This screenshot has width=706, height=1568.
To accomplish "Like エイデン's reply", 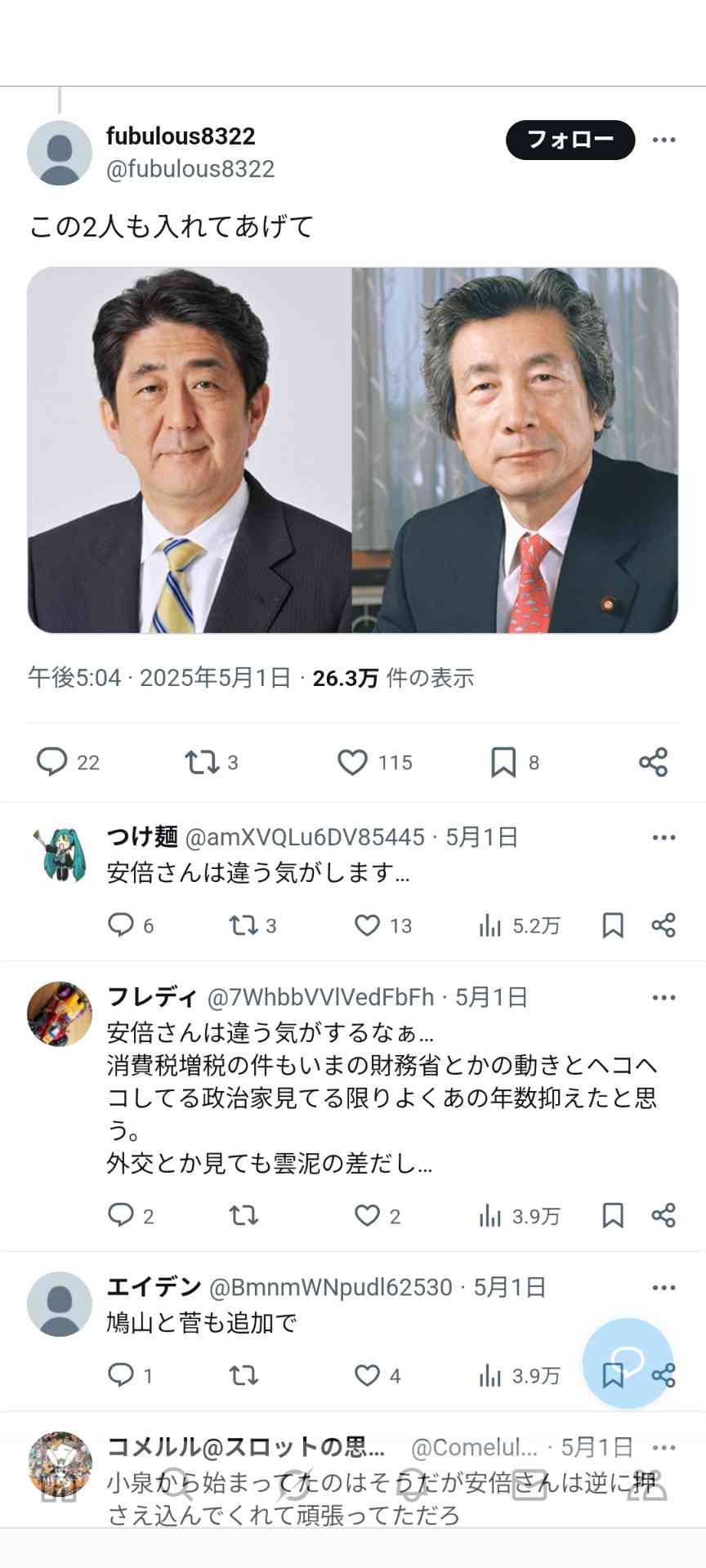I will [368, 1375].
